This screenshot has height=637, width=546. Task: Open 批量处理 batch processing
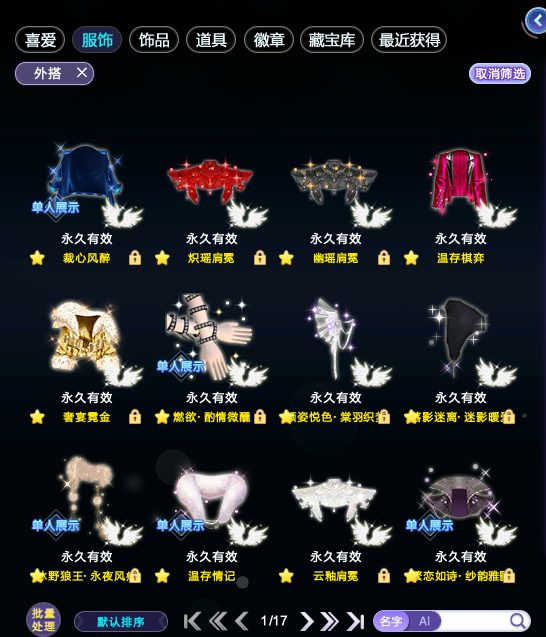point(43,620)
